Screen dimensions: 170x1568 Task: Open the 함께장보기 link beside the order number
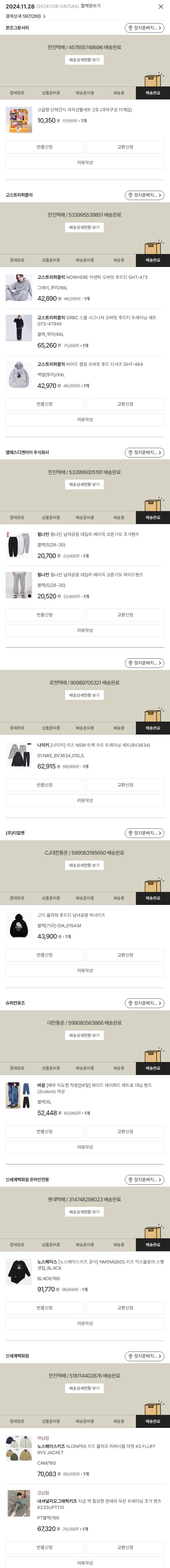pos(90,5)
